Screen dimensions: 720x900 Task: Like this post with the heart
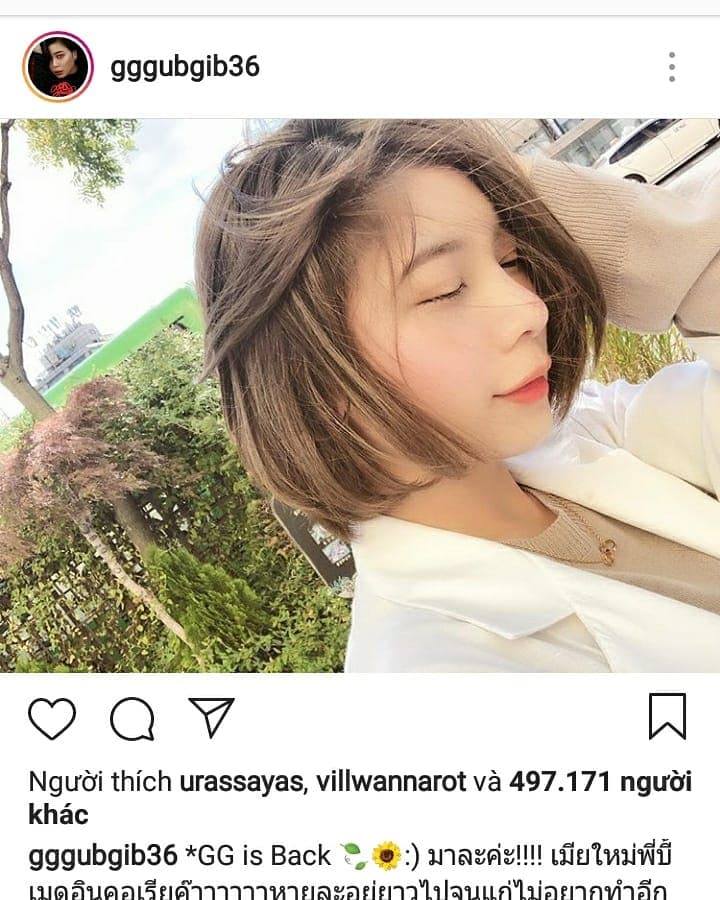click(52, 718)
